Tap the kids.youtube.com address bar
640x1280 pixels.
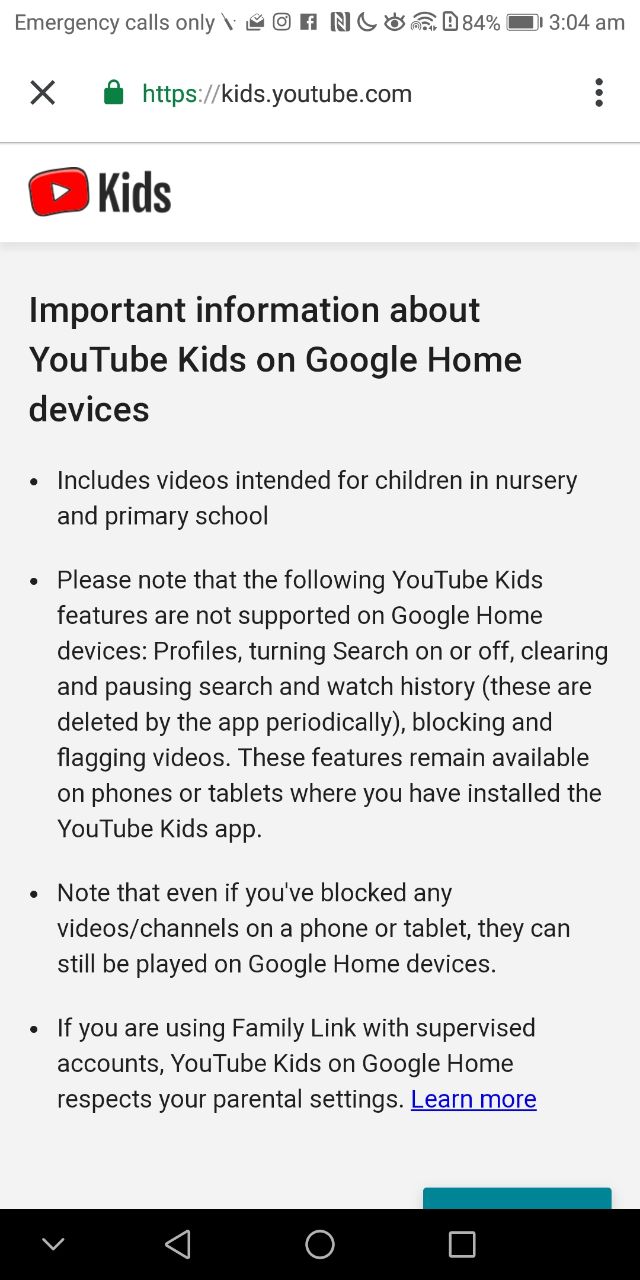point(277,94)
